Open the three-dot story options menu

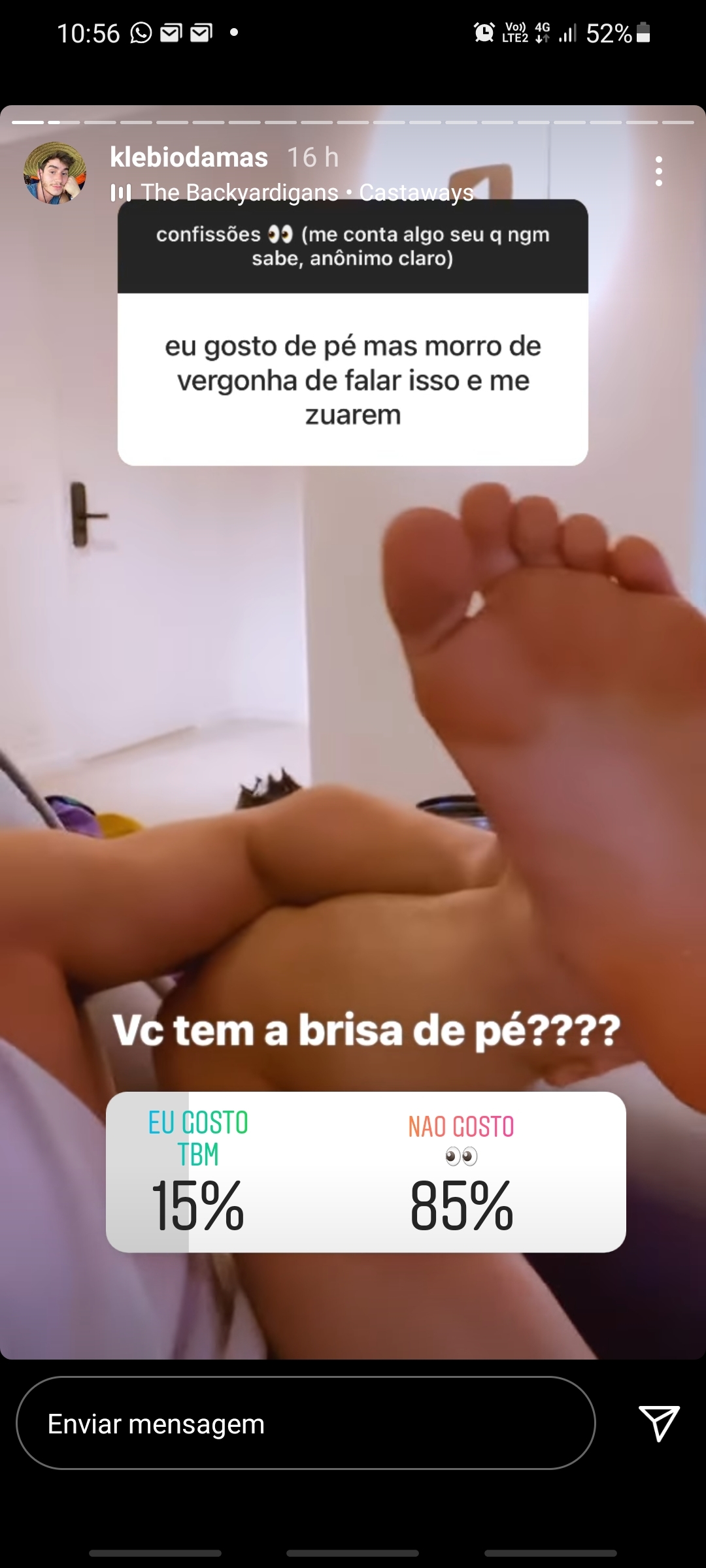pyautogui.click(x=658, y=171)
